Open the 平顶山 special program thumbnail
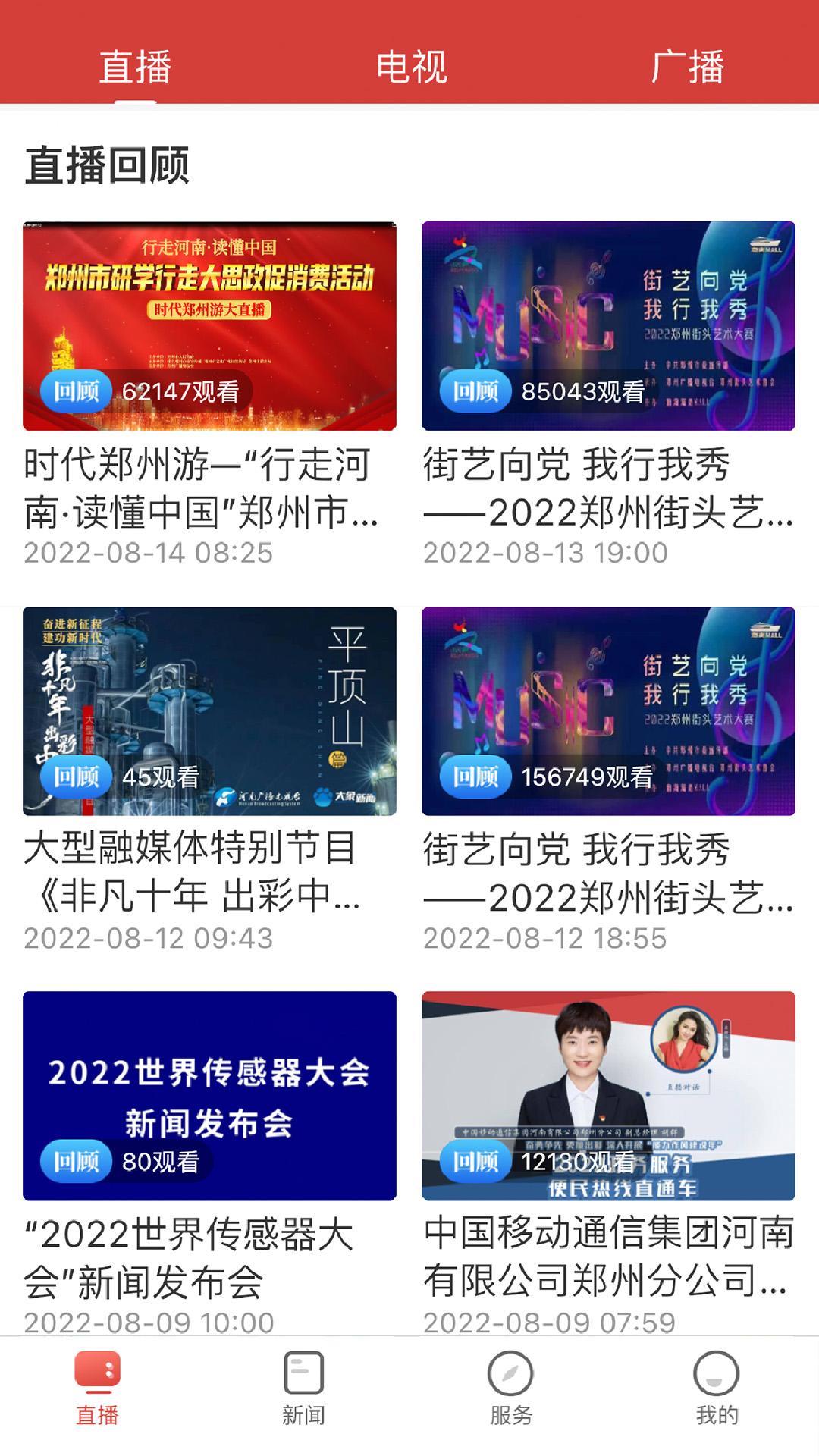The width and height of the screenshot is (819, 1456). click(209, 705)
